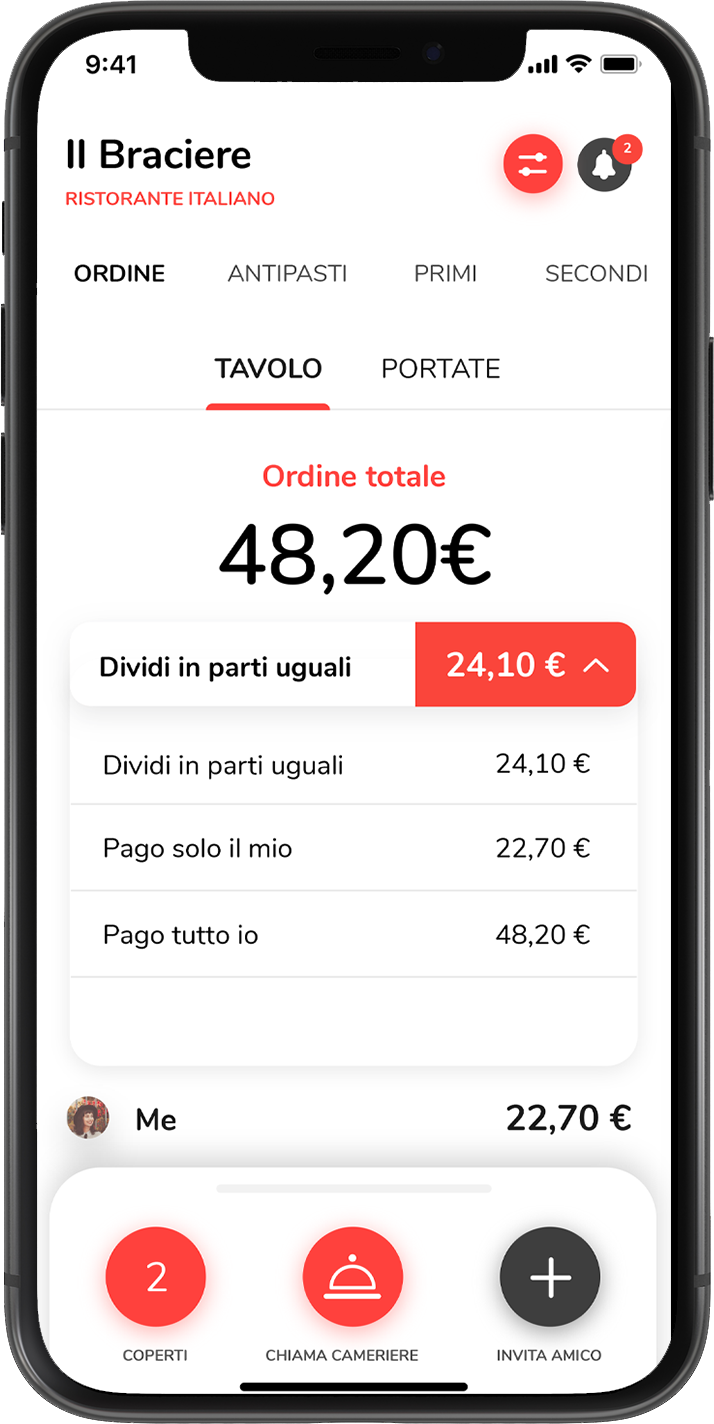Choose Dividi in parti uguali option
Image resolution: width=714 pixels, height=1424 pixels.
tap(353, 765)
